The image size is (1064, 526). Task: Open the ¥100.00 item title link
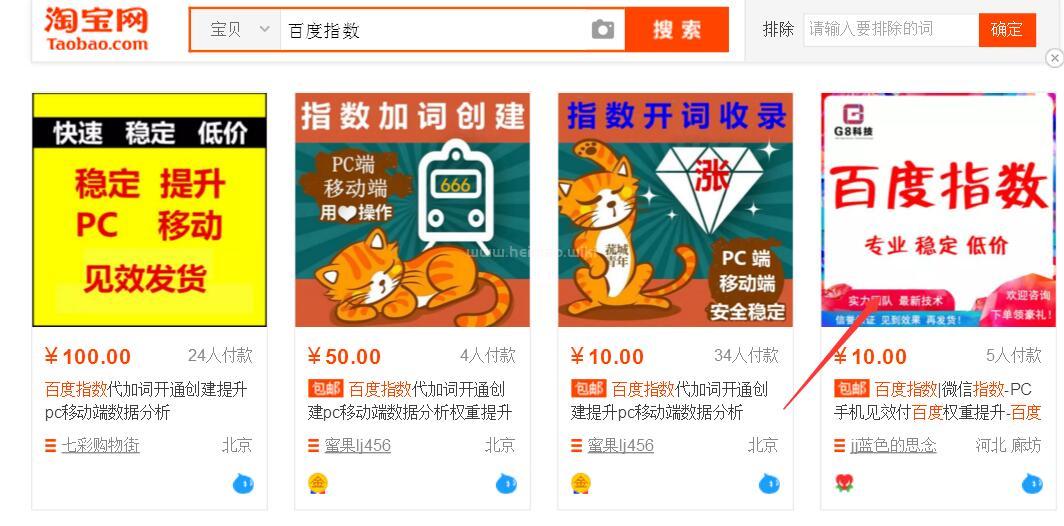(145, 400)
